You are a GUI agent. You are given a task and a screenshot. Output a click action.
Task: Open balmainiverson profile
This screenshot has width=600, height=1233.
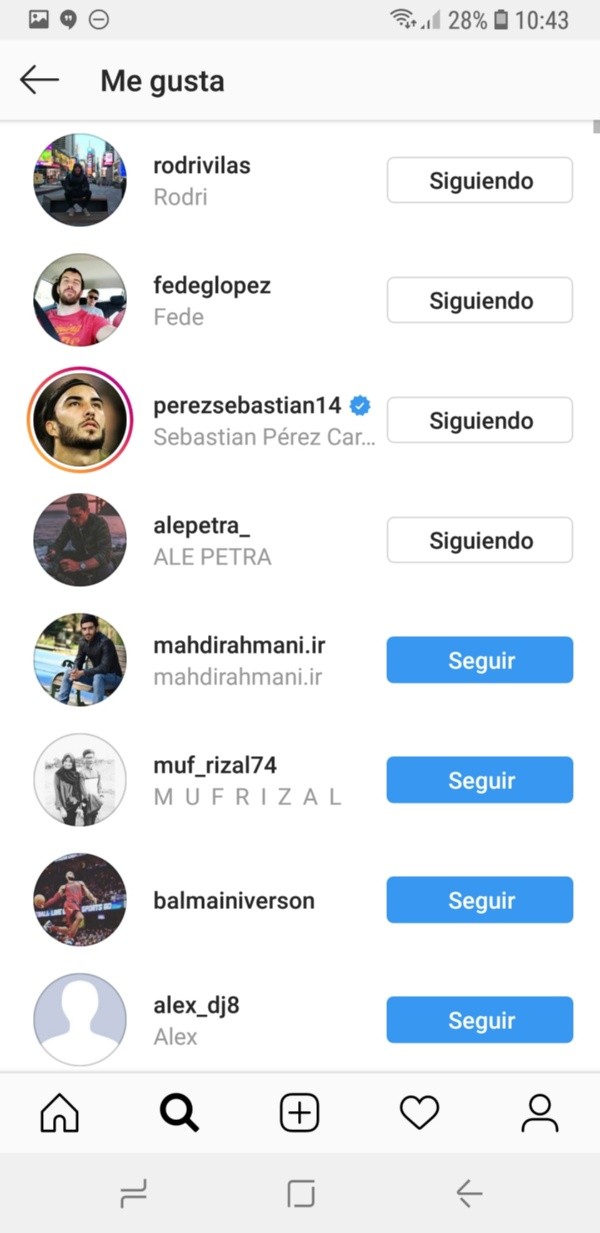(x=233, y=901)
